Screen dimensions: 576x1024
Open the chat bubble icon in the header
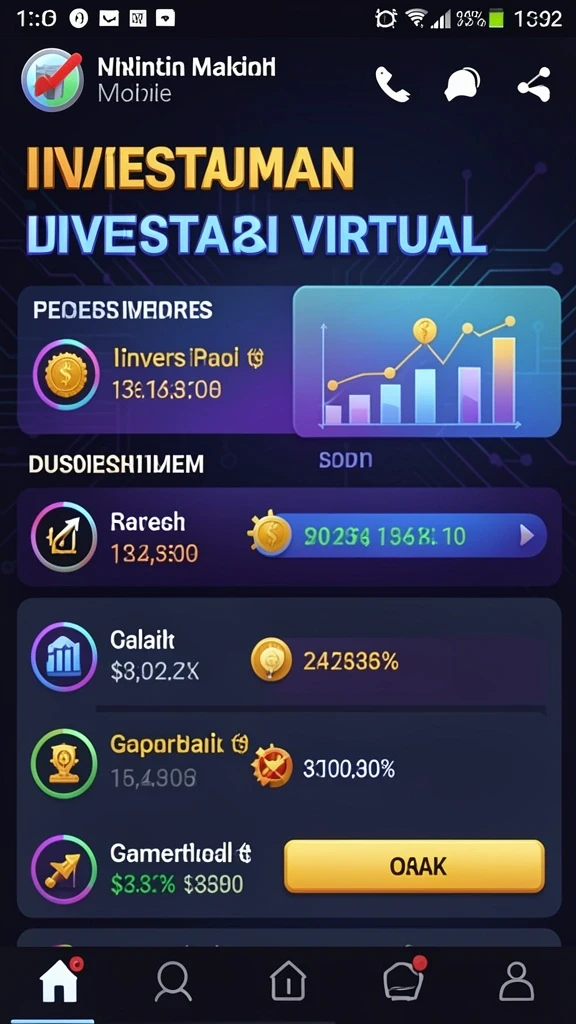point(463,84)
